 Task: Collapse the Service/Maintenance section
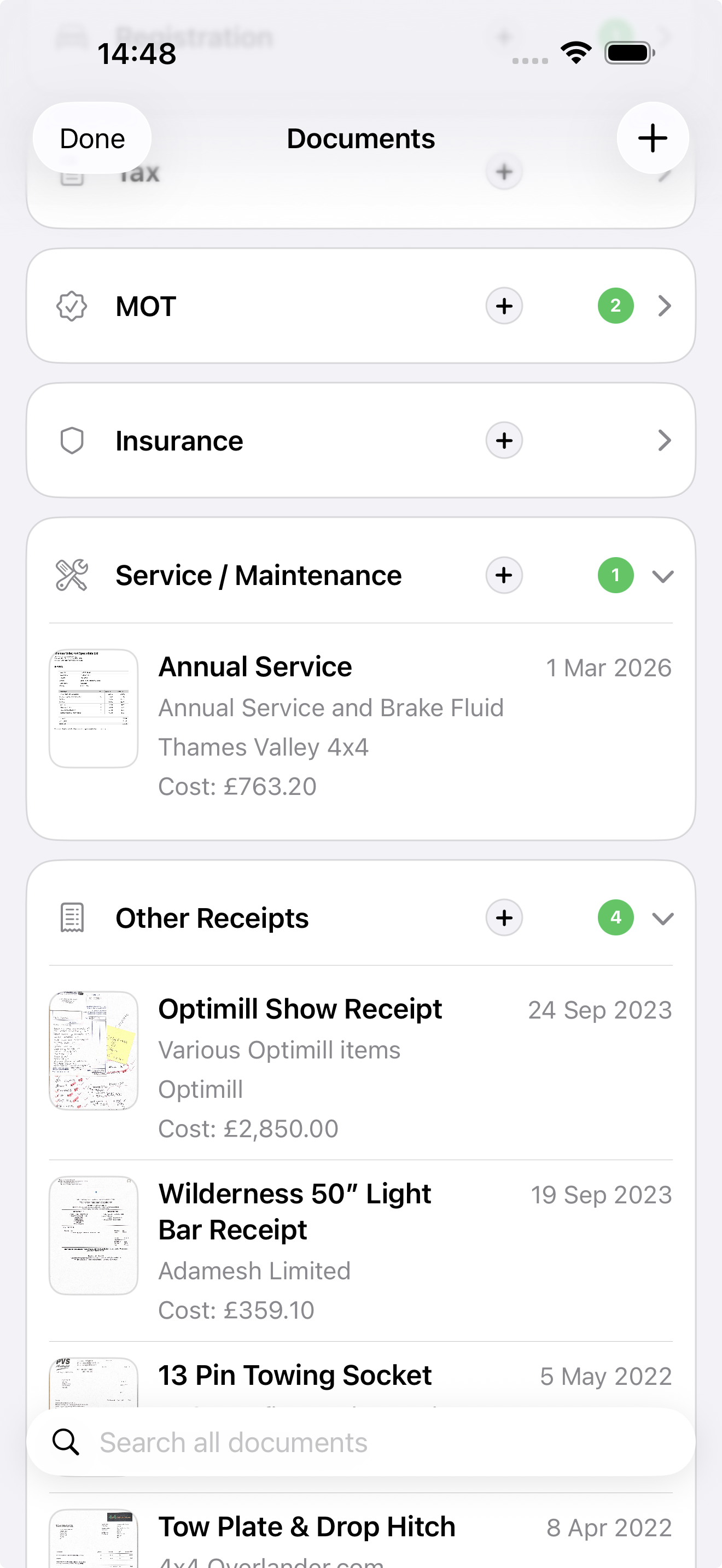point(663,575)
